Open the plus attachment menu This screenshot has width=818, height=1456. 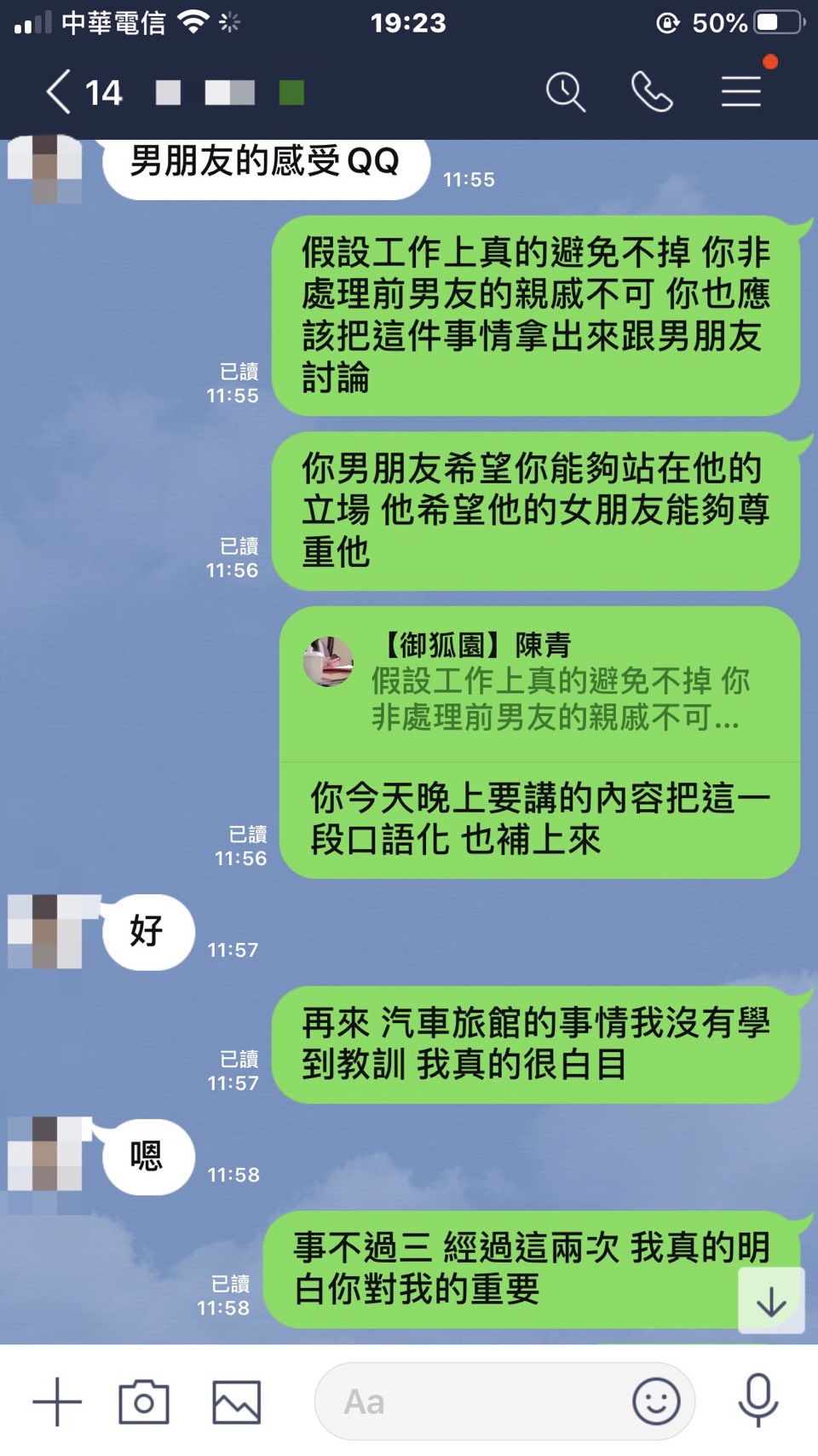pyautogui.click(x=57, y=1401)
